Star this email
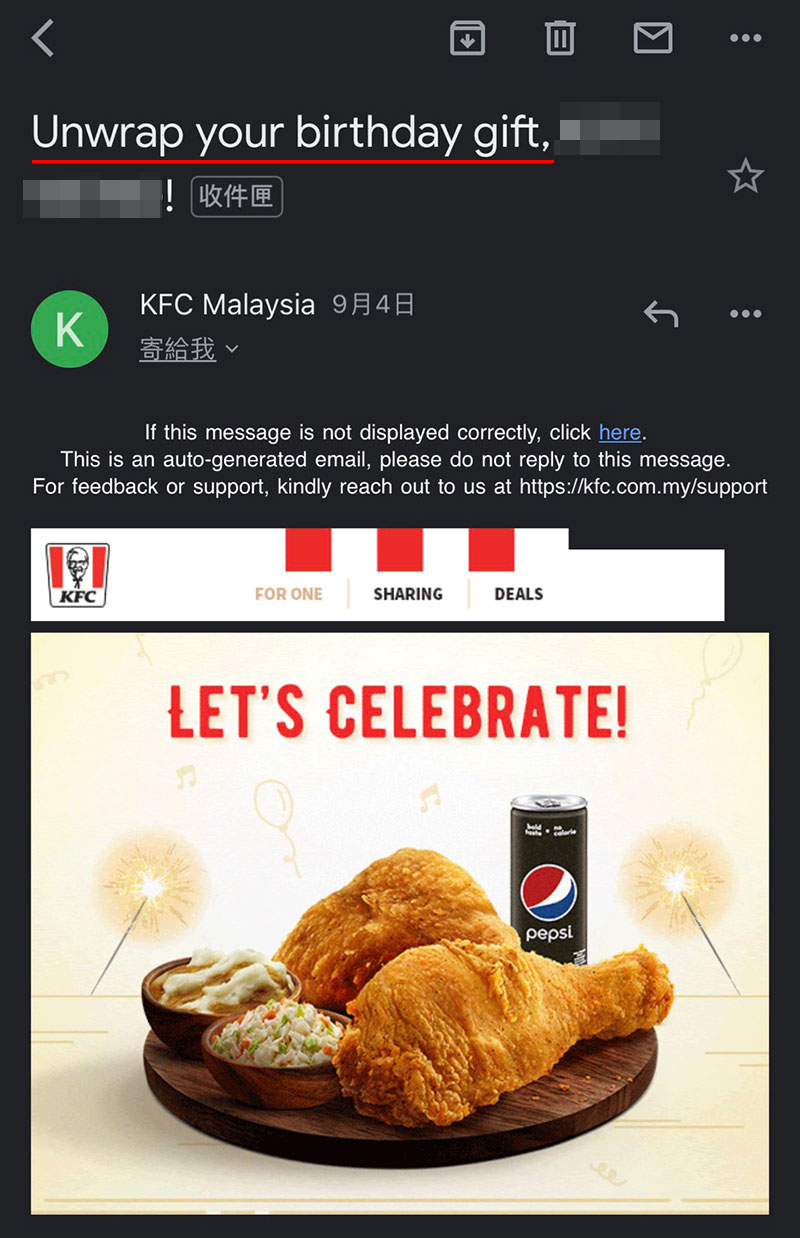The width and height of the screenshot is (800, 1238). (x=745, y=177)
